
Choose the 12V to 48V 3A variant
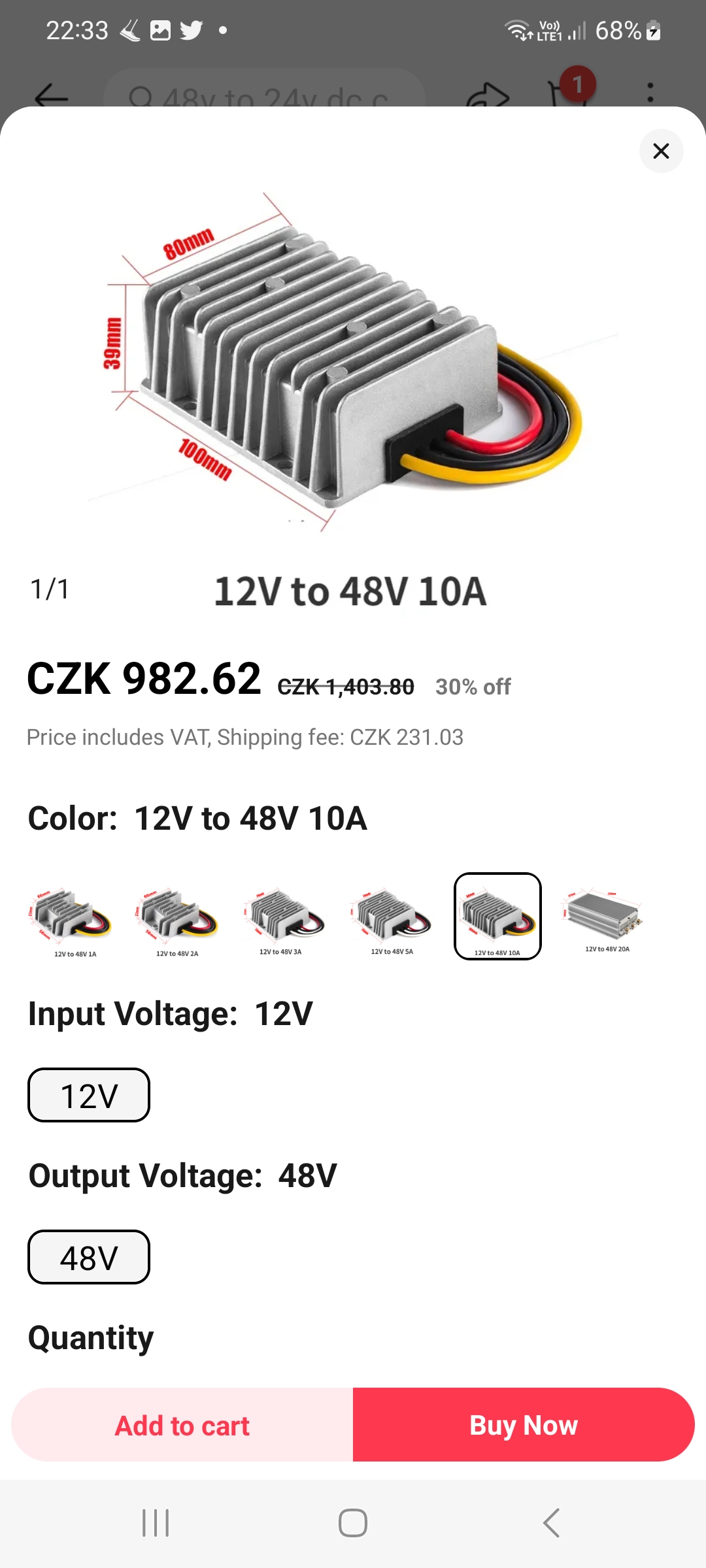coord(283,916)
